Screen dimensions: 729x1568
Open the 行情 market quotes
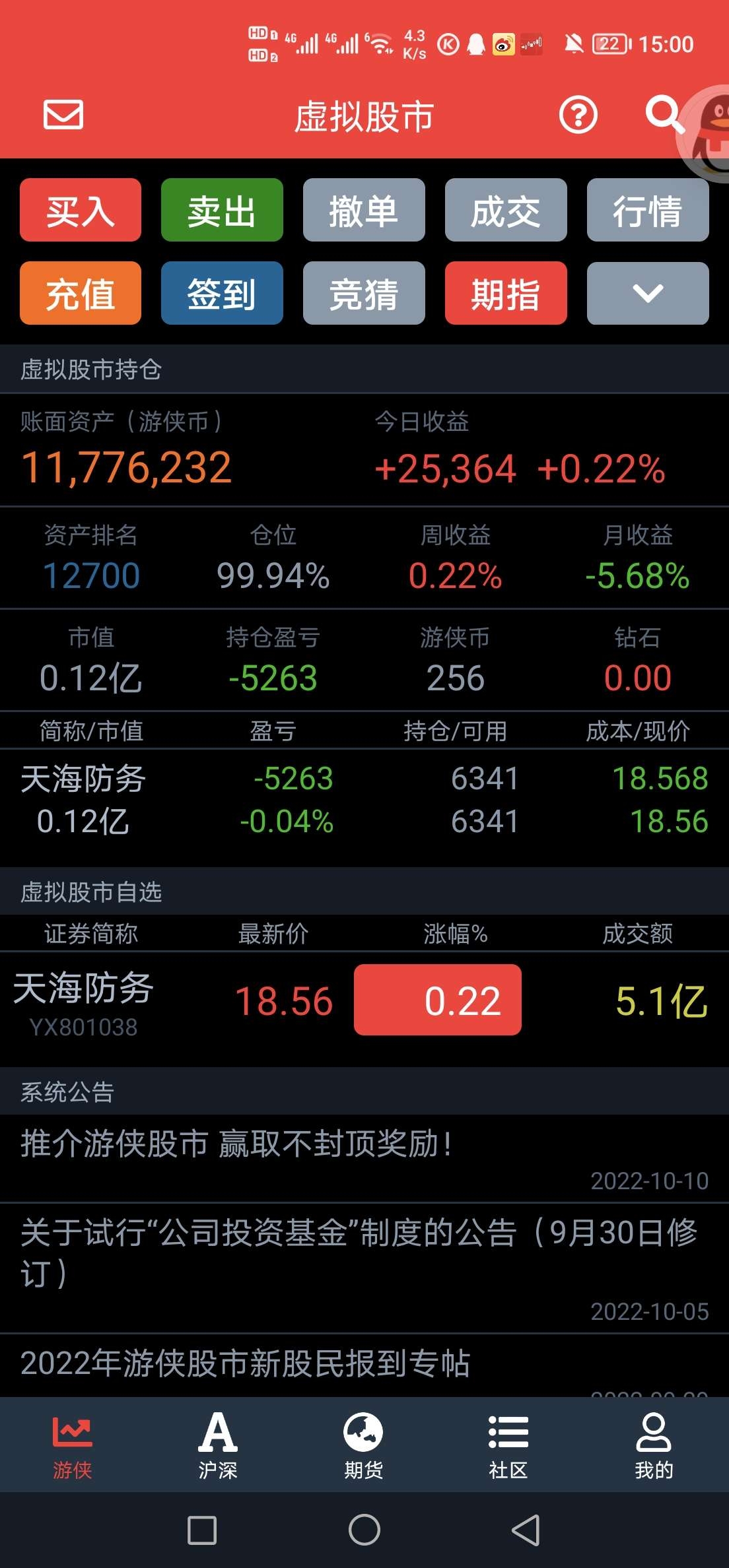click(648, 210)
